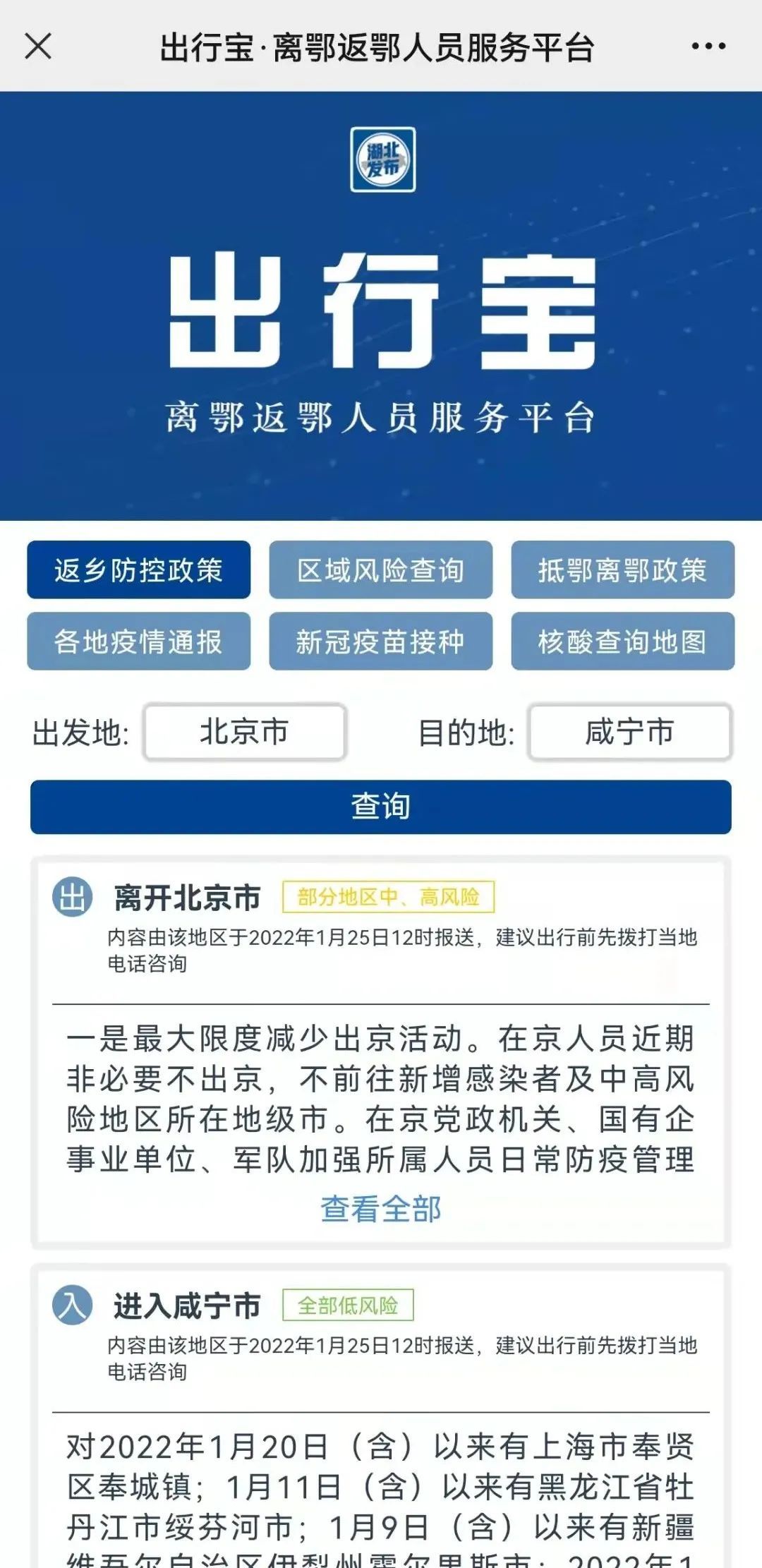Change destination city 咸宁市
762x1568 pixels.
pos(629,732)
